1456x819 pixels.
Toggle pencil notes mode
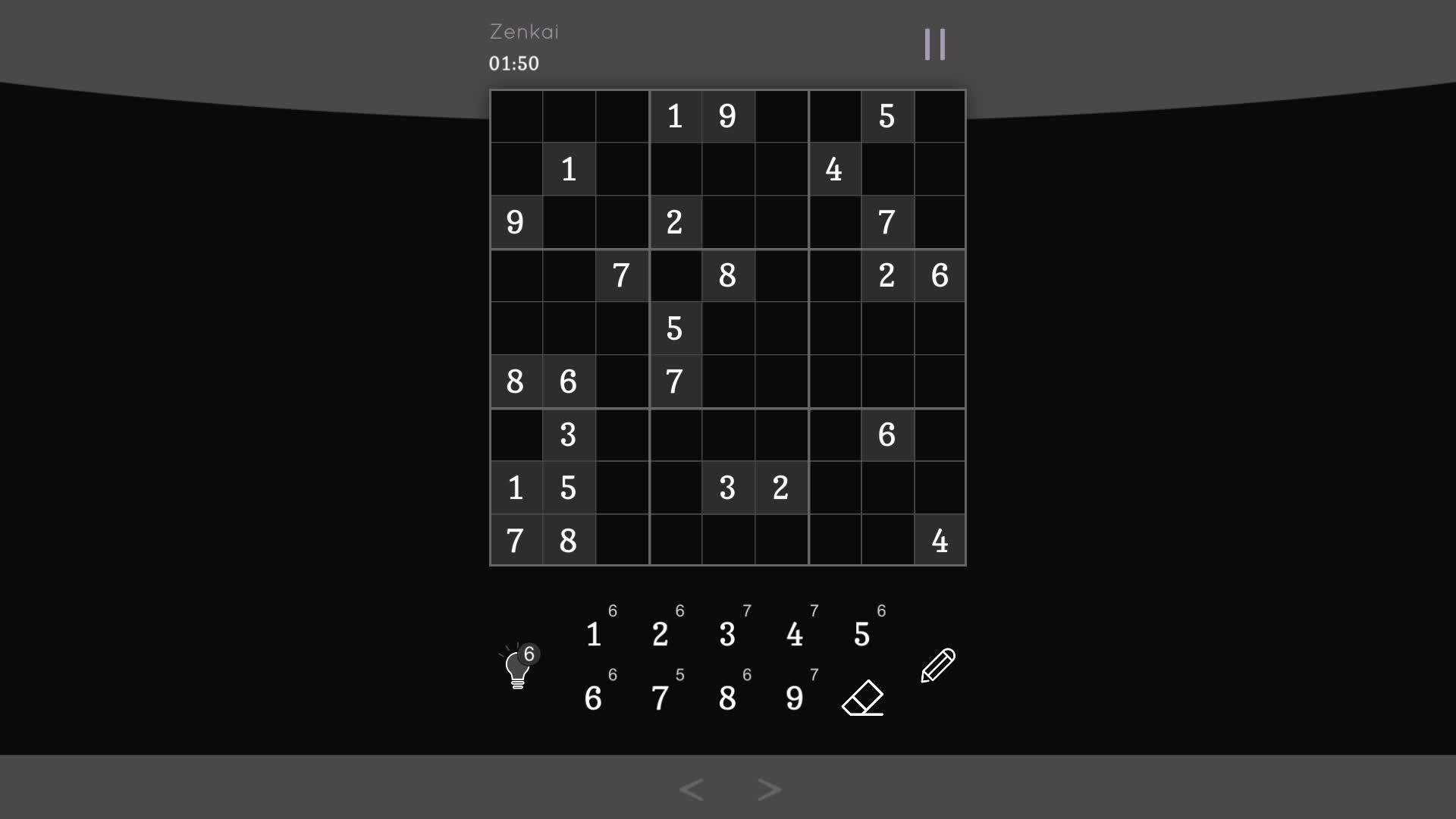tap(938, 666)
